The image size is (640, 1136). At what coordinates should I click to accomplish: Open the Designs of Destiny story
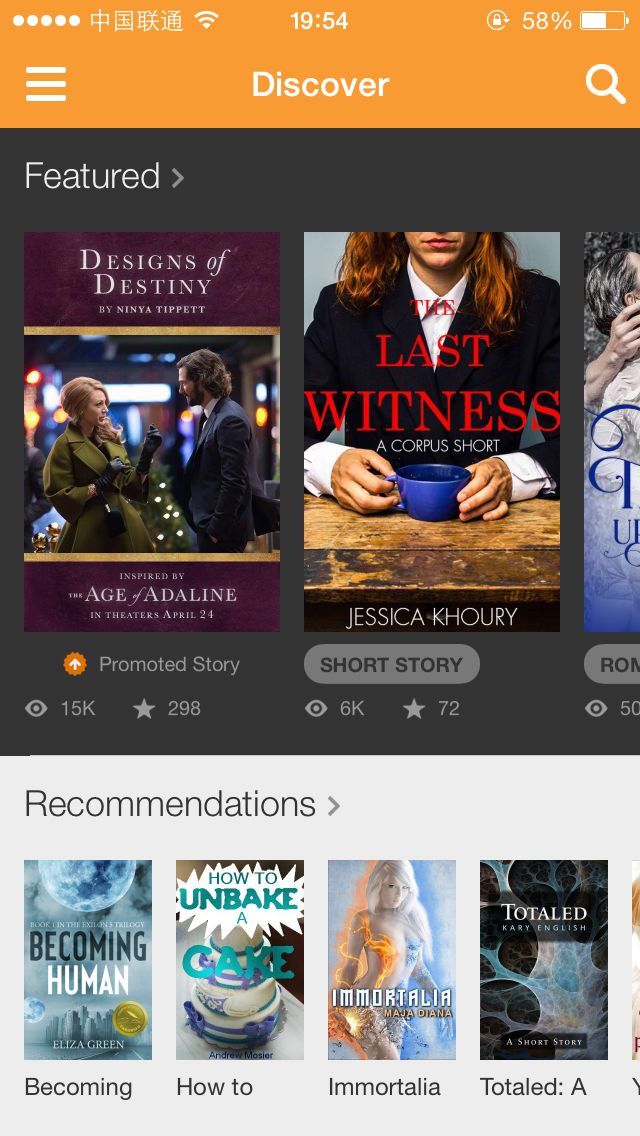[151, 432]
